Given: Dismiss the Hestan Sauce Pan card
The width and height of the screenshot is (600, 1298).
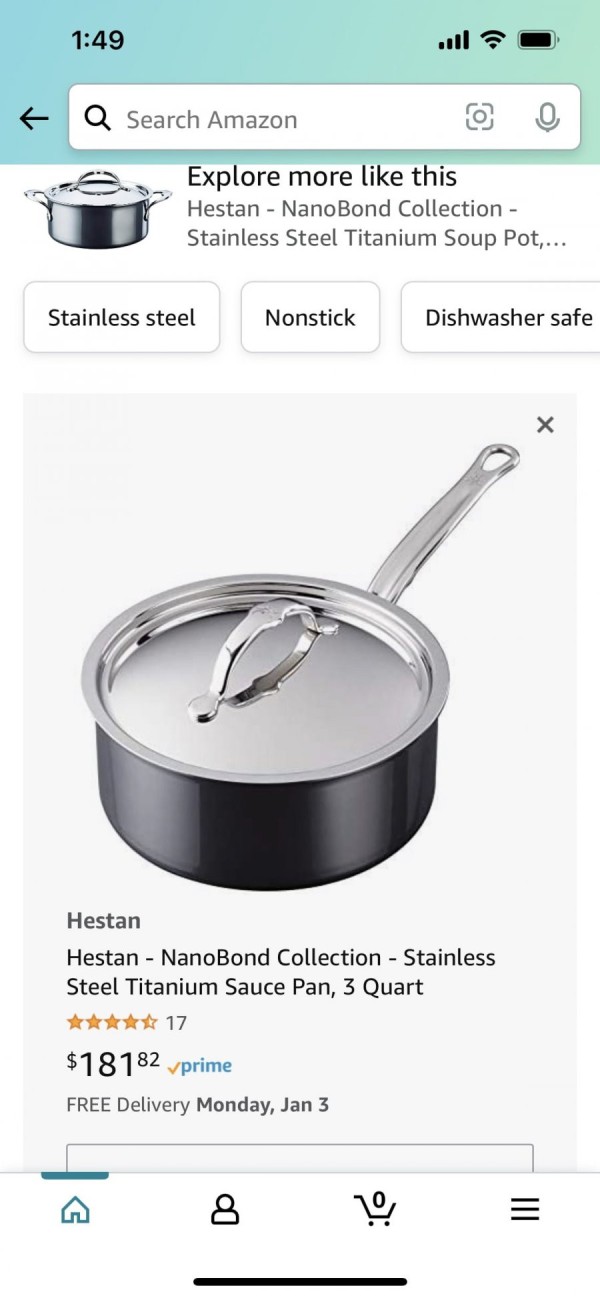Looking at the screenshot, I should (x=545, y=425).
